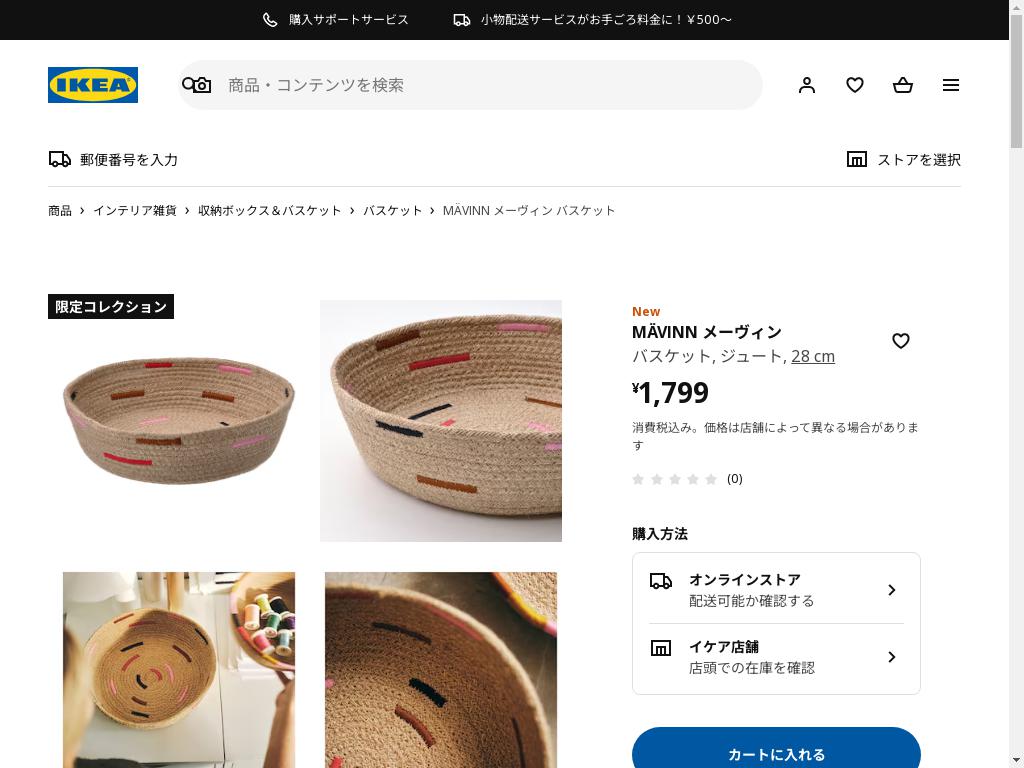Go to 収納ボックス＆バスケット breadcrumb
This screenshot has width=1024, height=768.
(270, 210)
